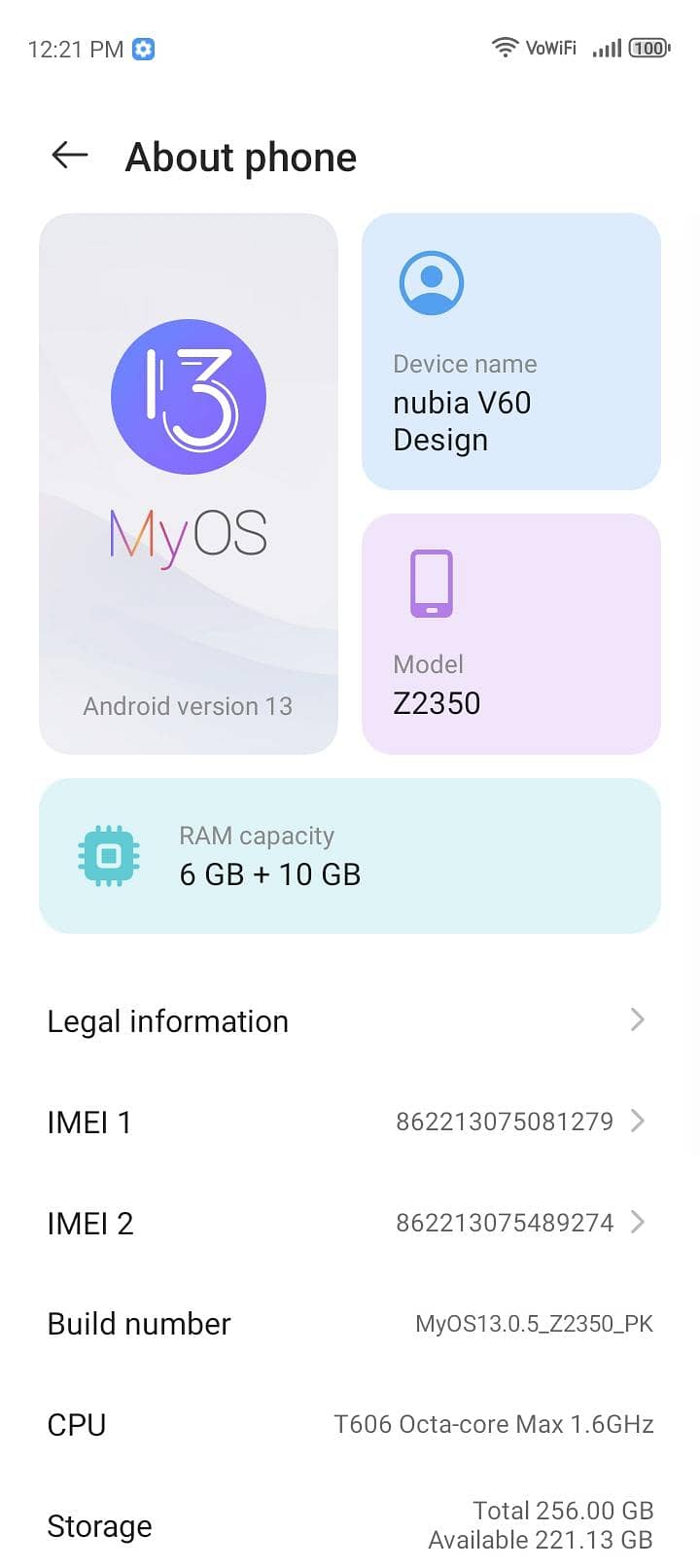Open the Device name card

(x=511, y=351)
